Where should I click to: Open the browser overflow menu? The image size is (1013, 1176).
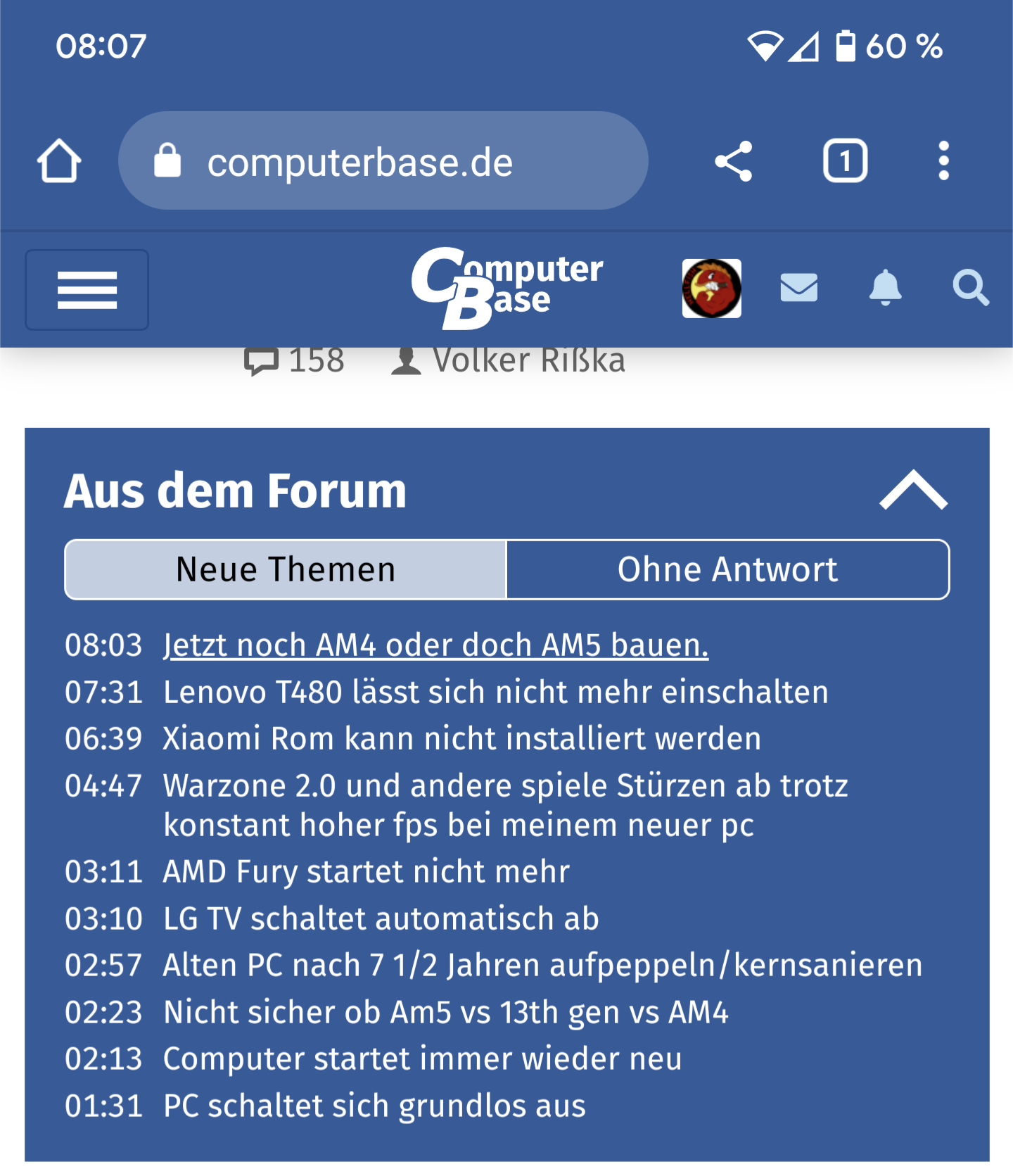point(943,161)
